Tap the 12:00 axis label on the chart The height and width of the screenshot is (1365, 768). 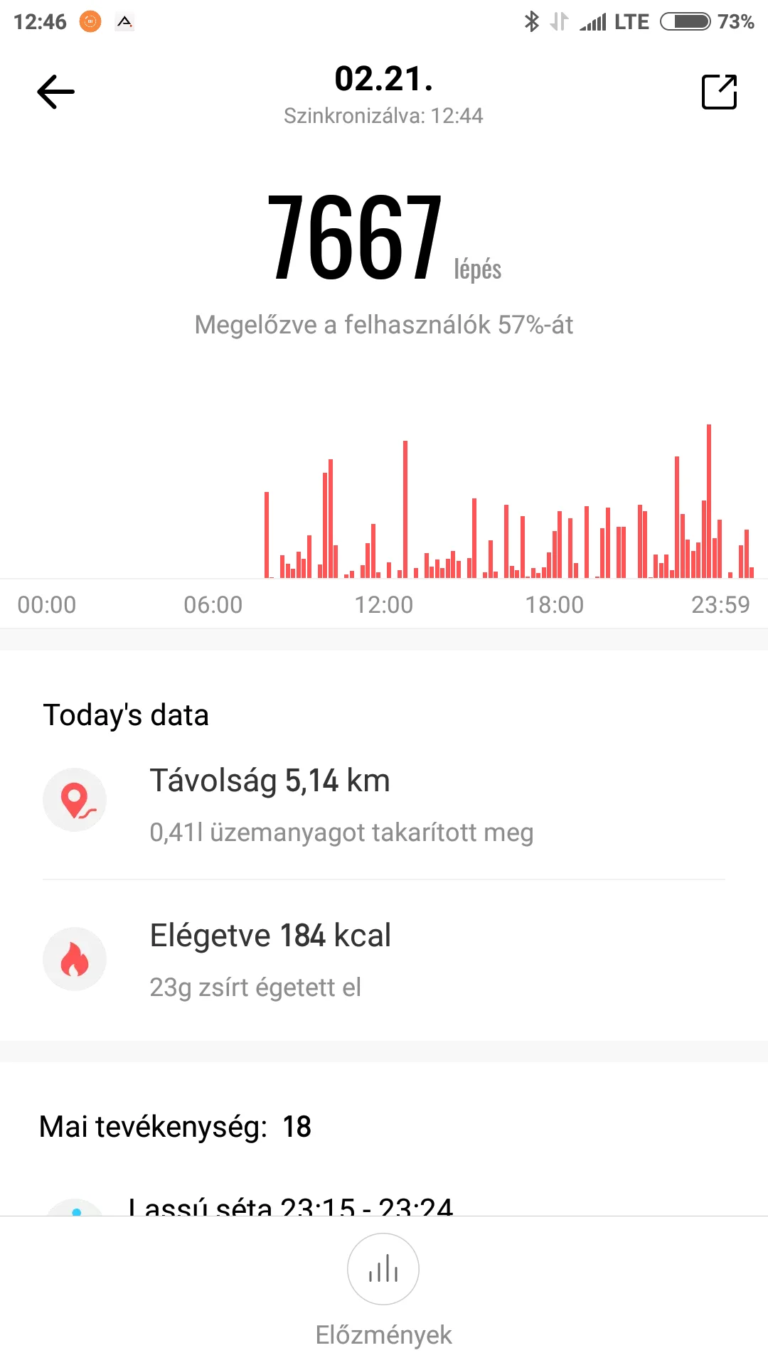(x=383, y=604)
